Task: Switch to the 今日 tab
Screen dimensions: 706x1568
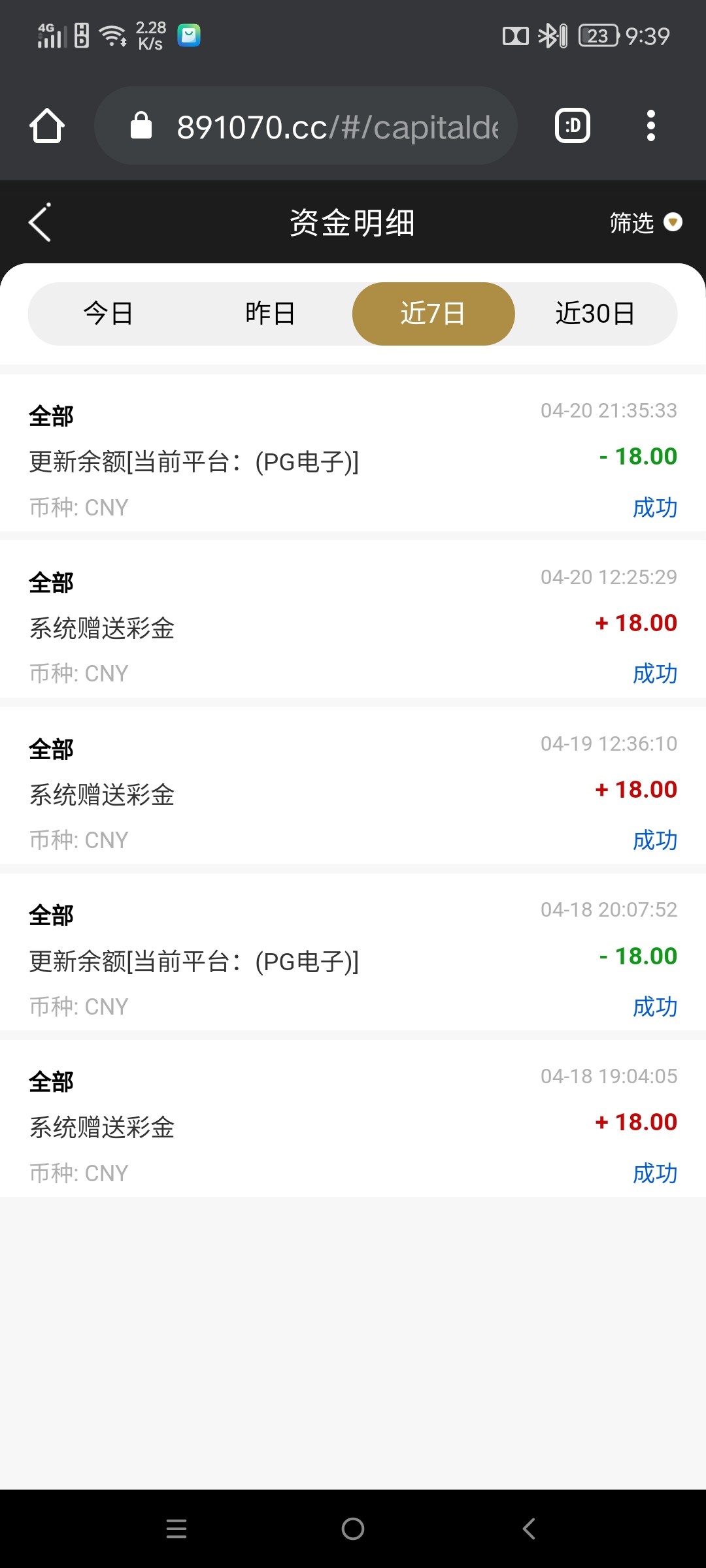Action: [x=109, y=314]
